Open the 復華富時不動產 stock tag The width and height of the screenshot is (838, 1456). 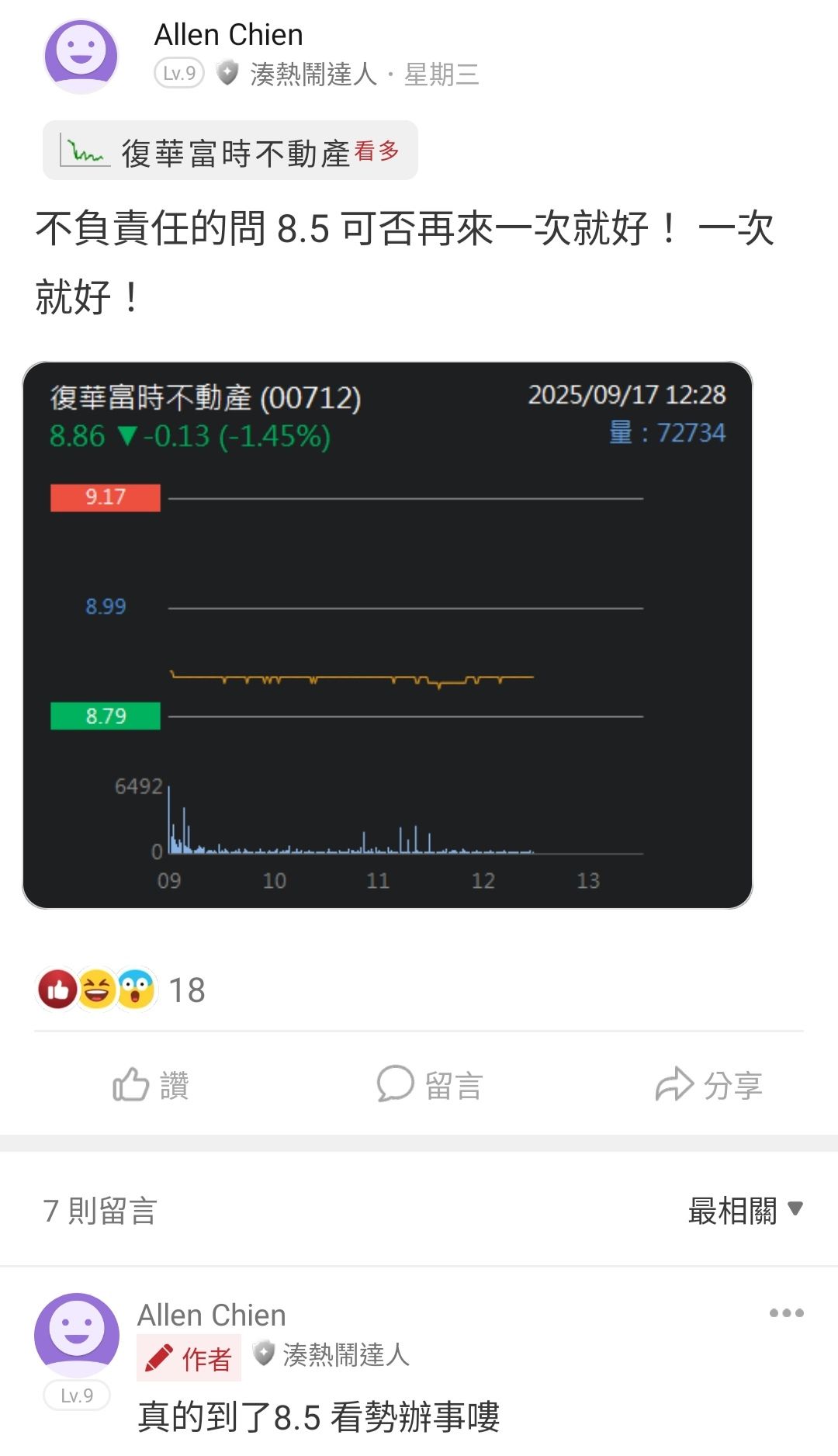[x=230, y=151]
